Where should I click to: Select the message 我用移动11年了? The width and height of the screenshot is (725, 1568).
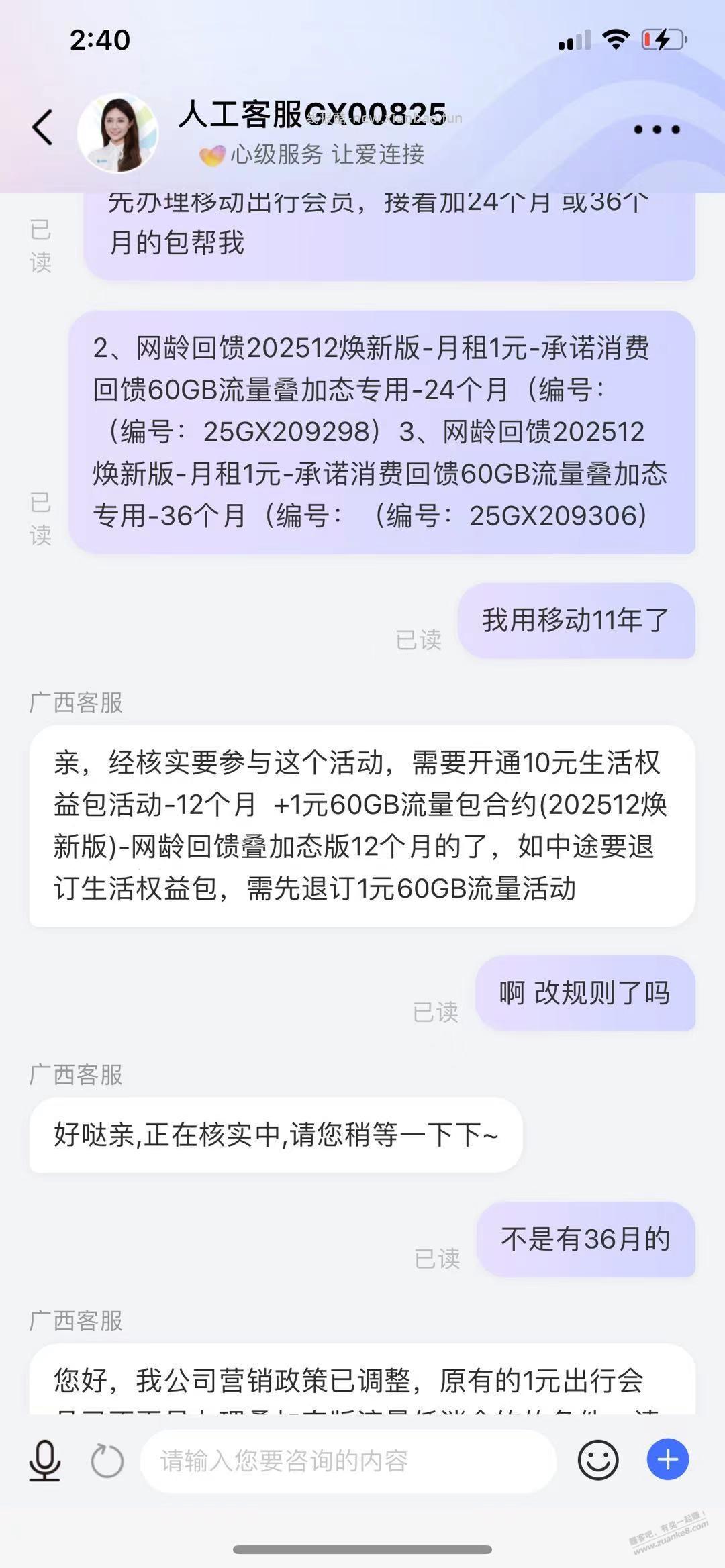(x=574, y=621)
